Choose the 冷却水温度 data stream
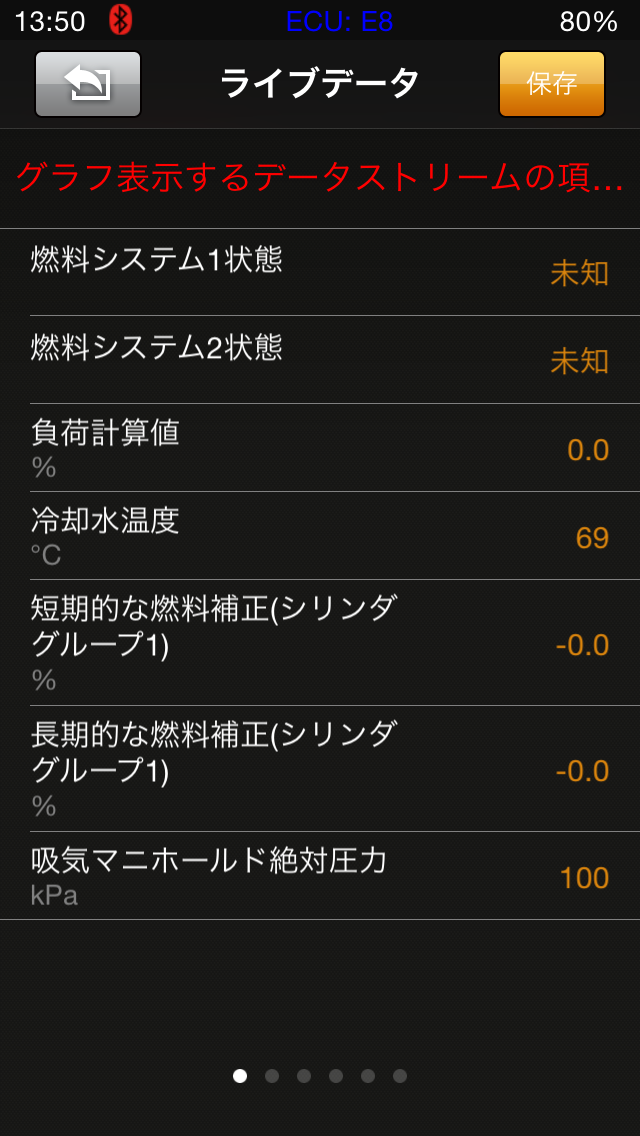 (x=320, y=536)
